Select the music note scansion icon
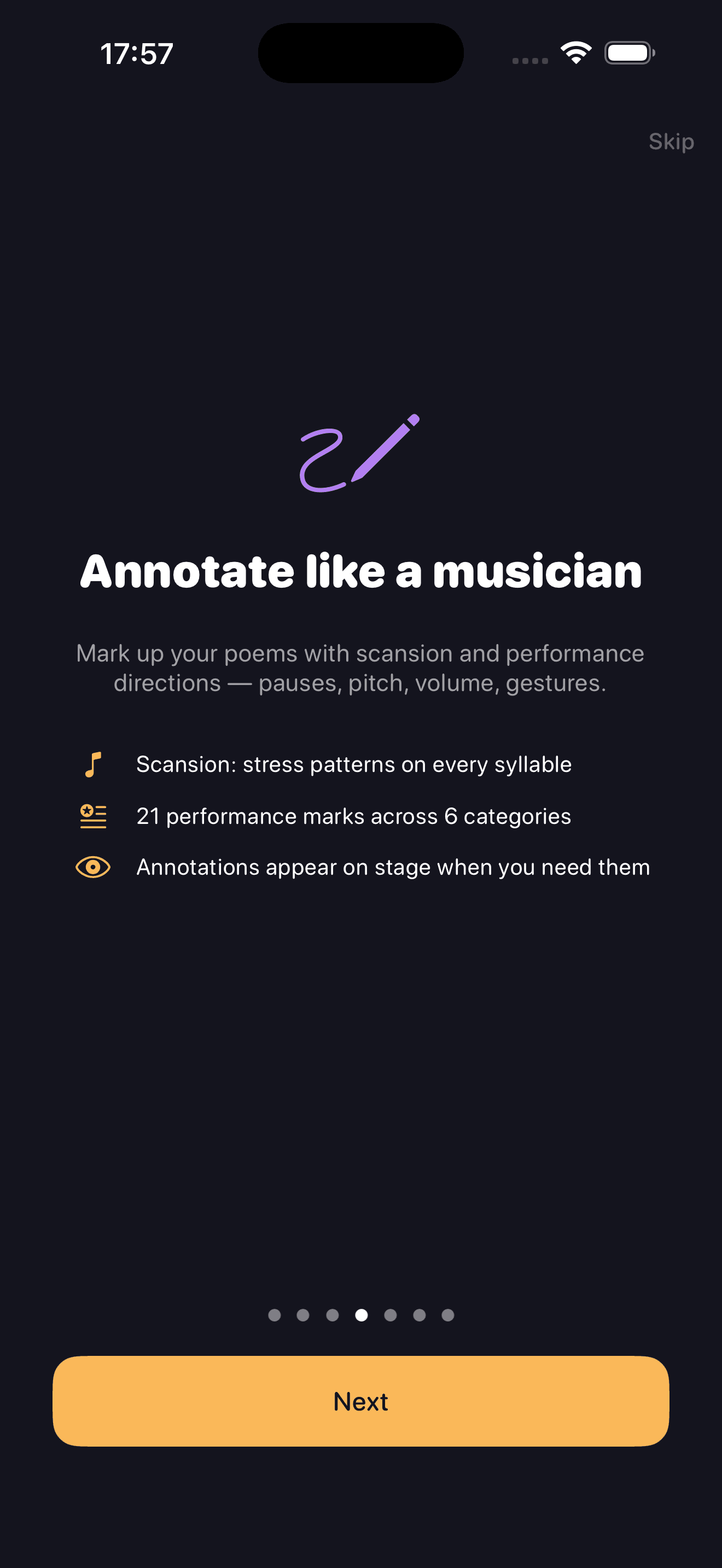 (92, 764)
